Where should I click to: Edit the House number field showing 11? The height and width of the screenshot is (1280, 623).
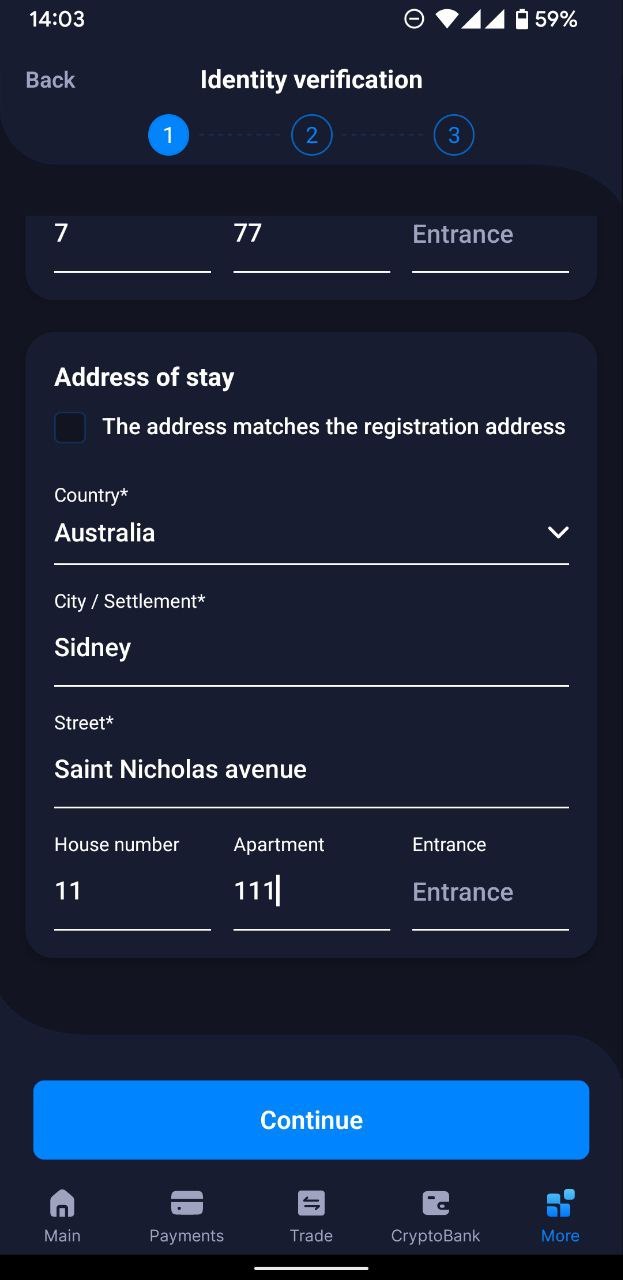(x=132, y=892)
